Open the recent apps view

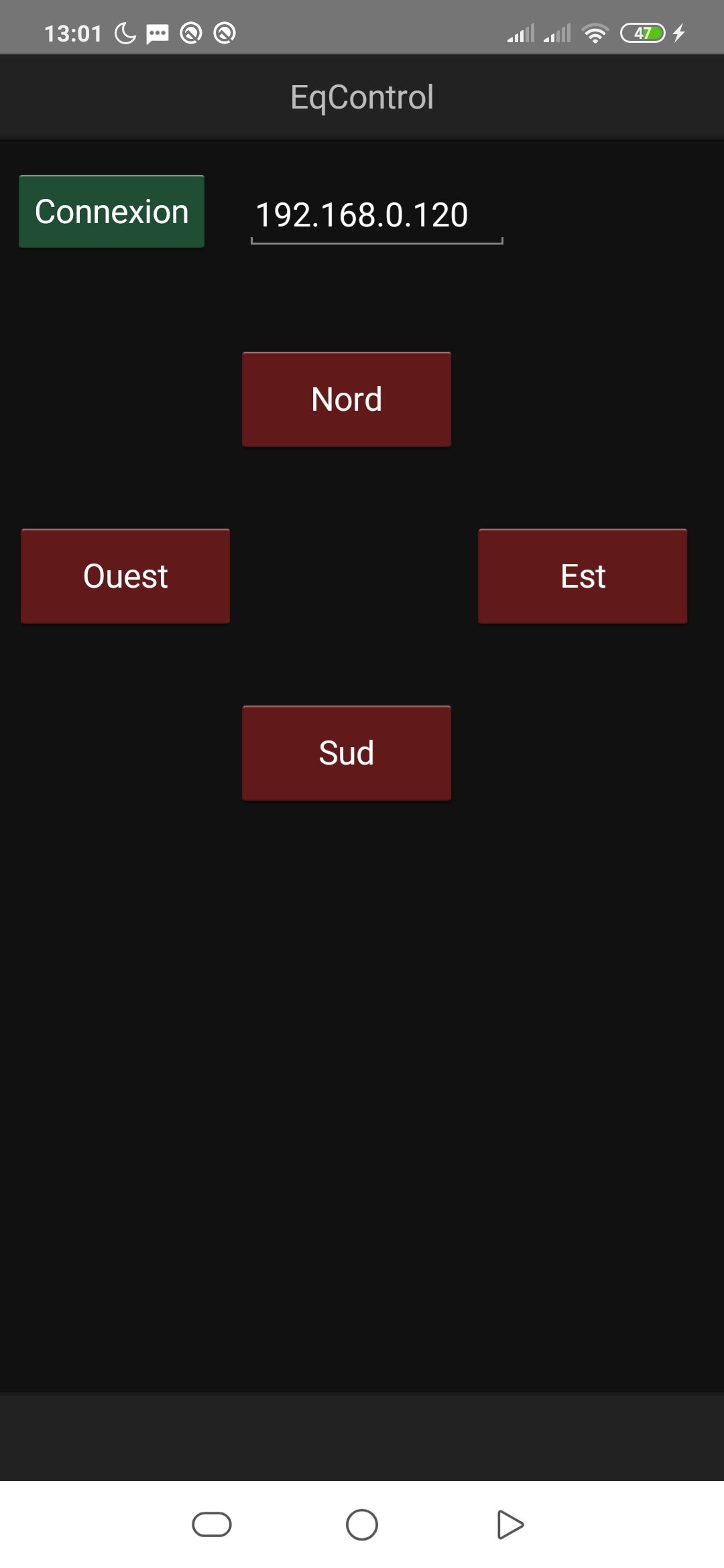(212, 1524)
